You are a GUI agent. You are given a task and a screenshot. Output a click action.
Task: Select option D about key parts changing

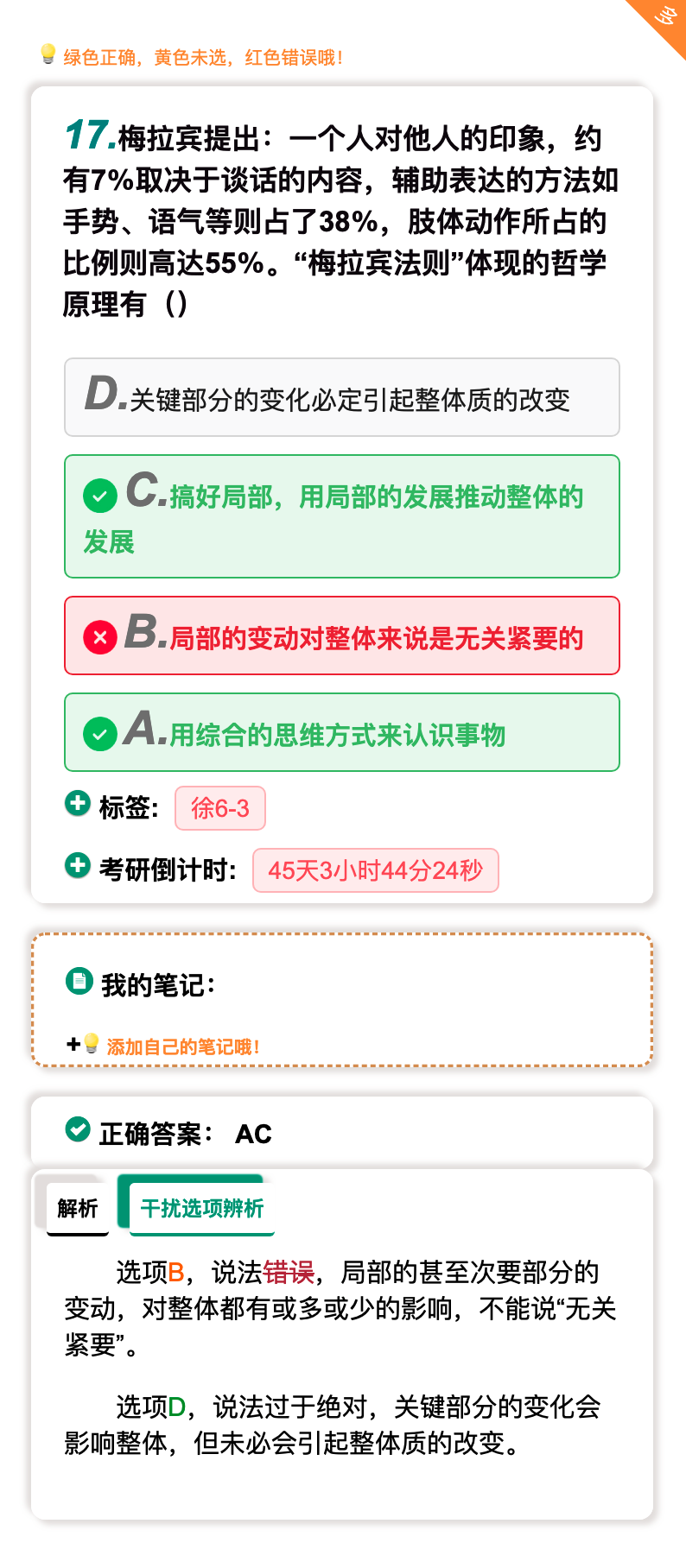pyautogui.click(x=342, y=397)
